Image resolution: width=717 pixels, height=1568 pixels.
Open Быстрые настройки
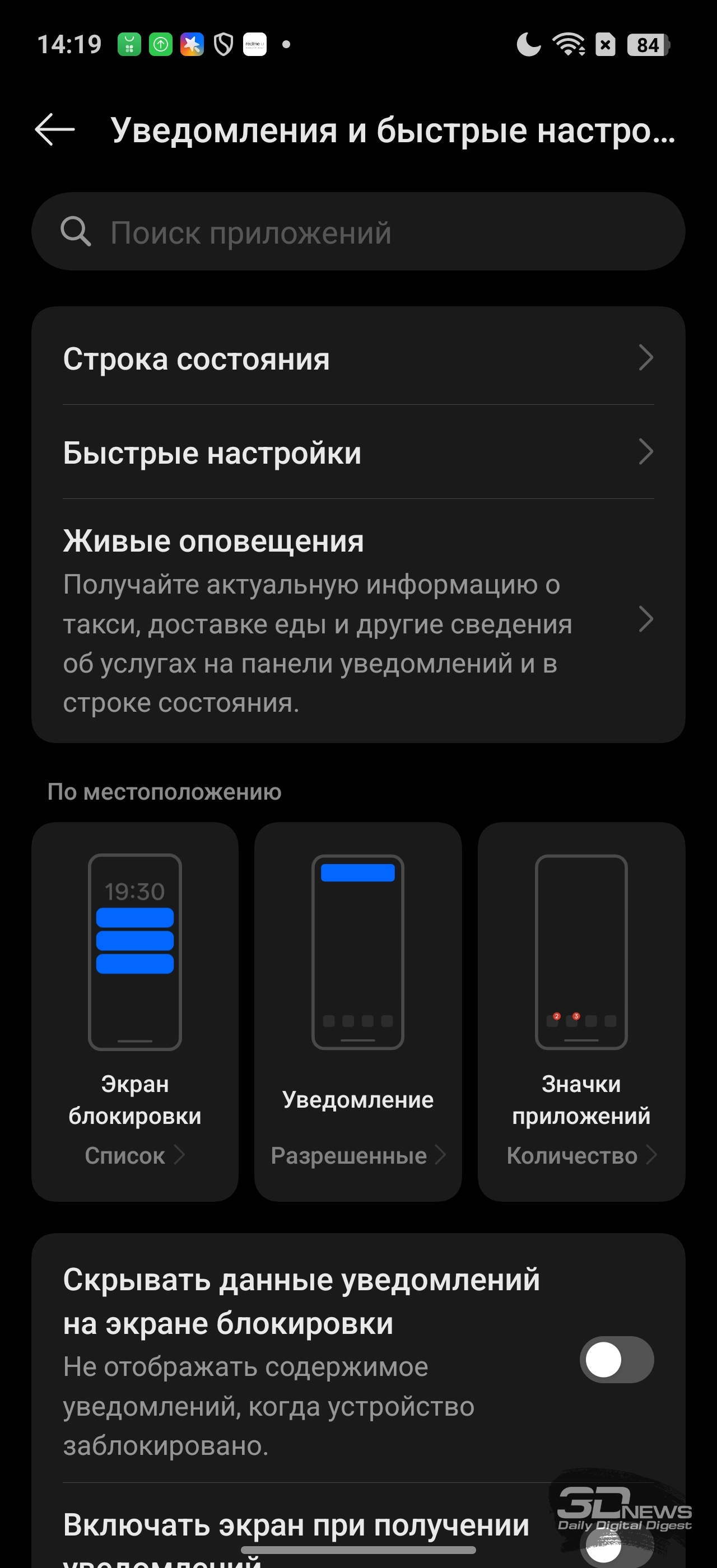pyautogui.click(x=358, y=452)
